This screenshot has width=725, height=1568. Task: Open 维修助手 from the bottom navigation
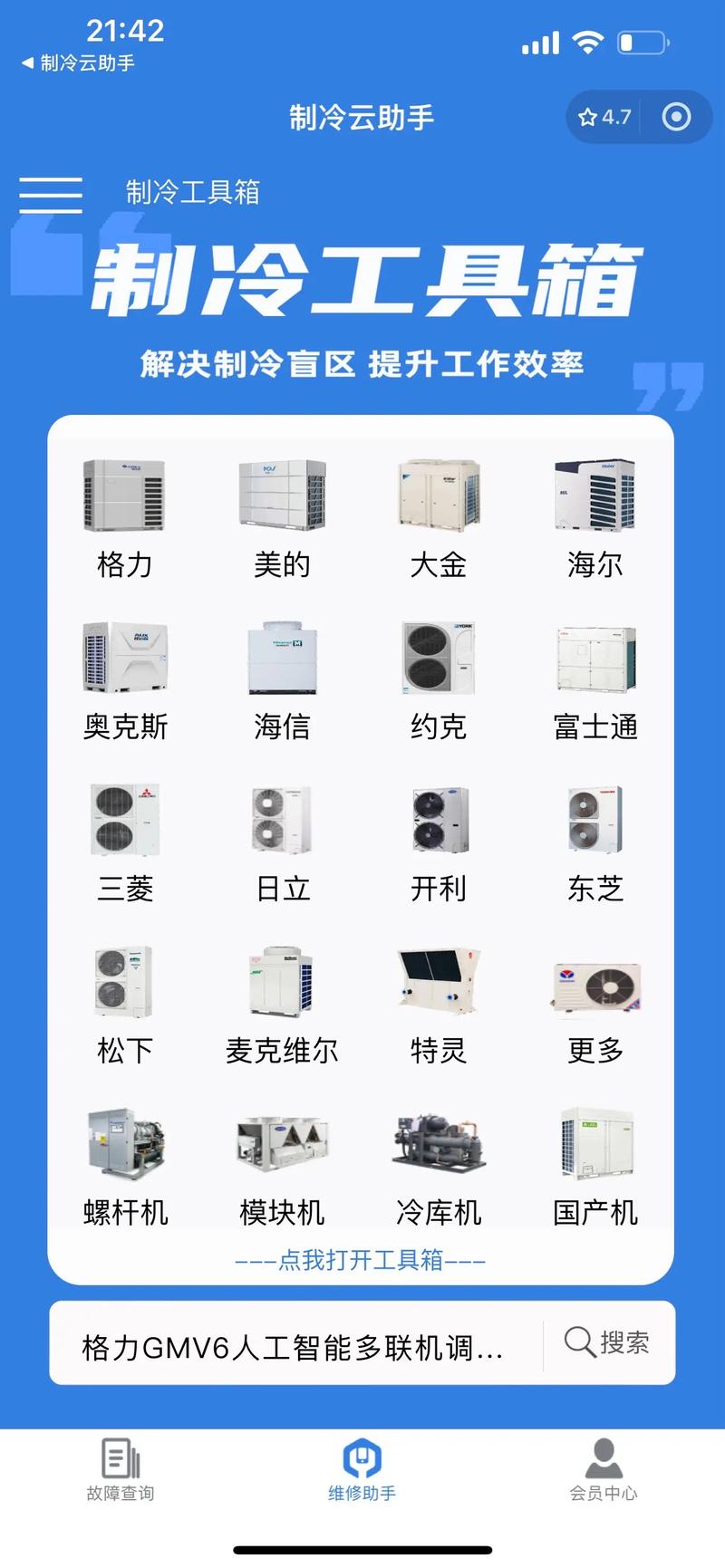click(x=362, y=1467)
